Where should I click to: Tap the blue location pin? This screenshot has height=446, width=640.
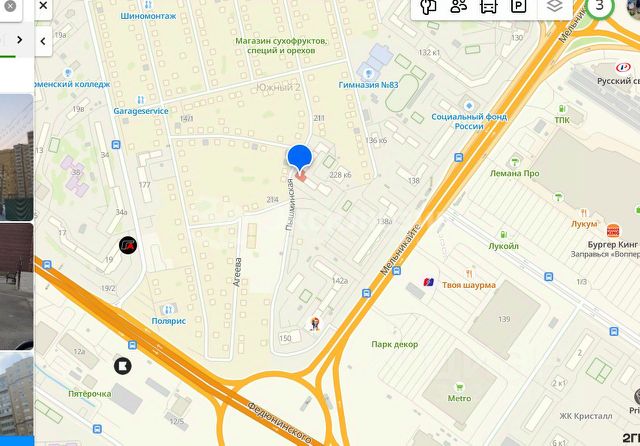(x=300, y=158)
